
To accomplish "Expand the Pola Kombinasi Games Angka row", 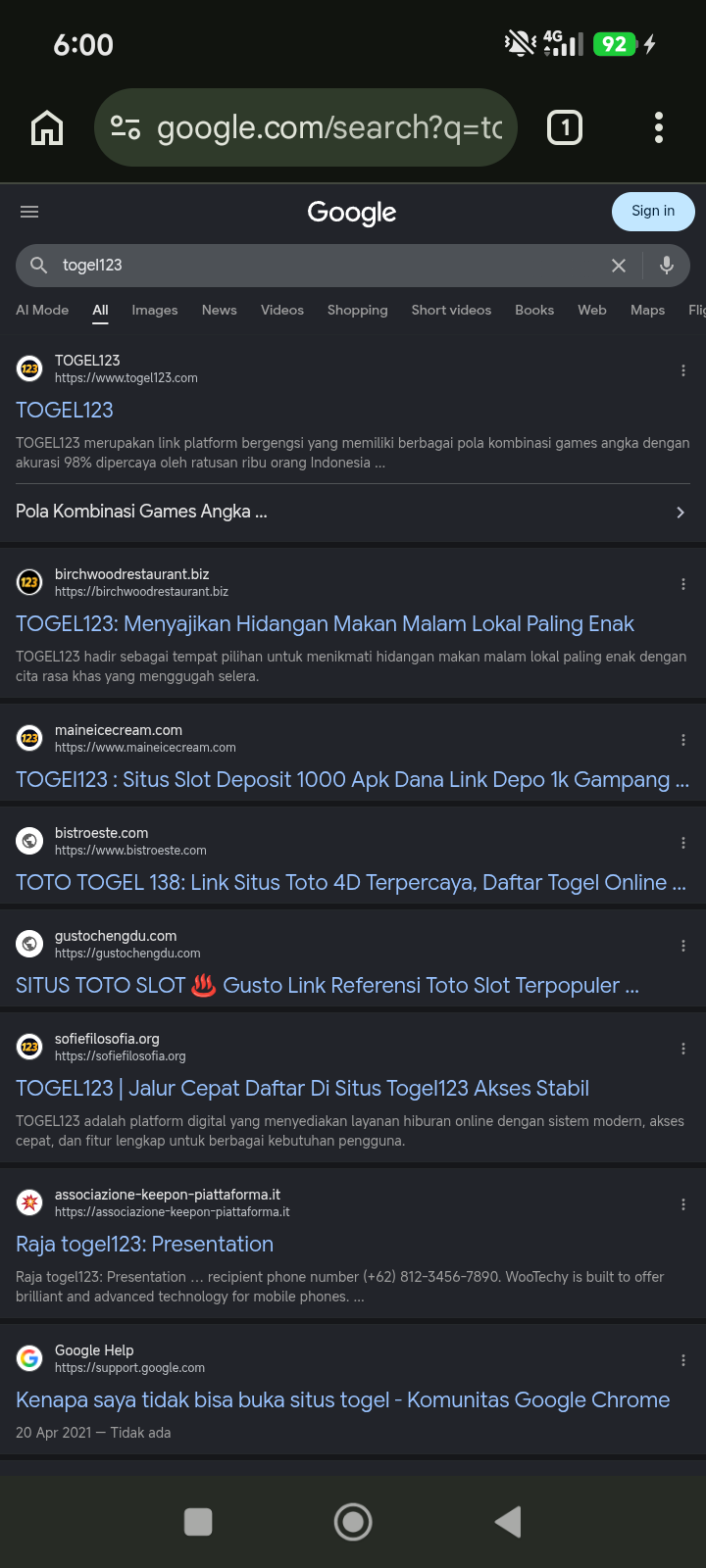I will point(353,512).
